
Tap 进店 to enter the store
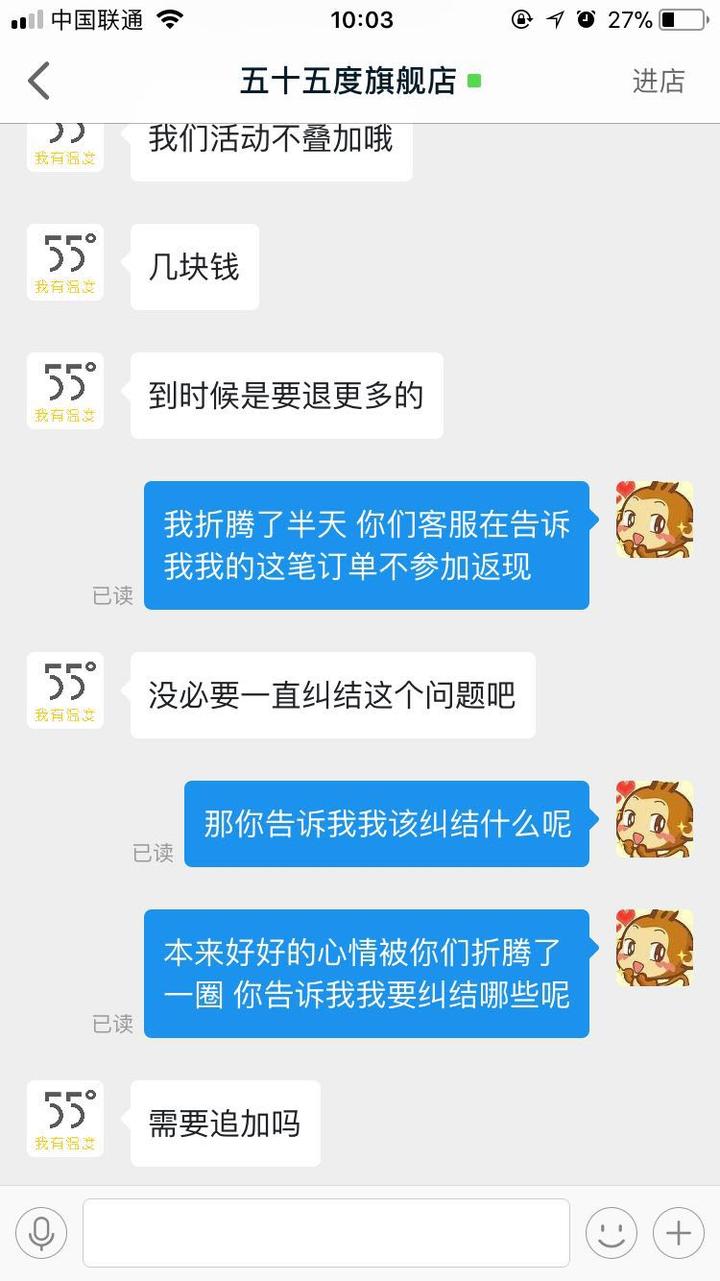click(658, 81)
